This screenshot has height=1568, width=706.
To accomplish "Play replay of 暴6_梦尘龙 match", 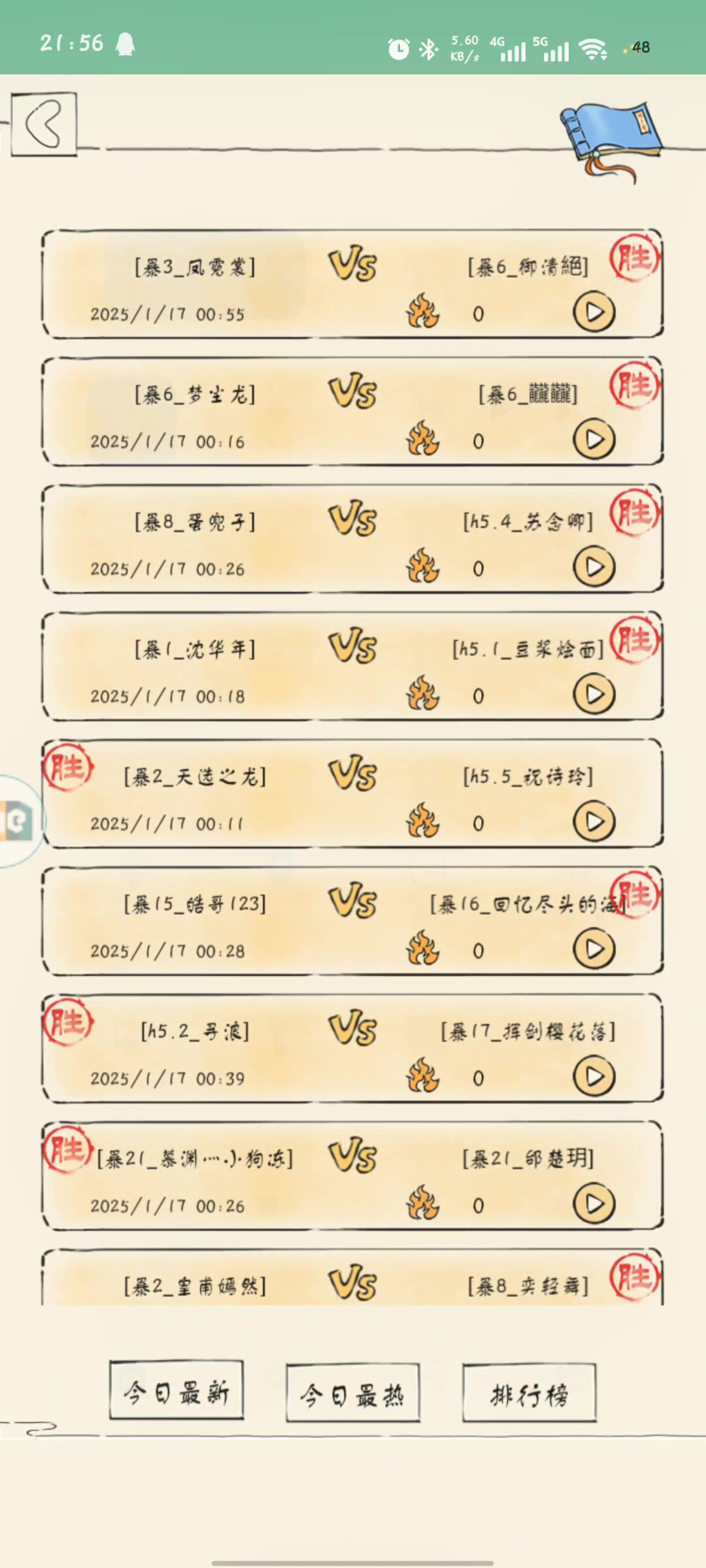I will click(594, 440).
